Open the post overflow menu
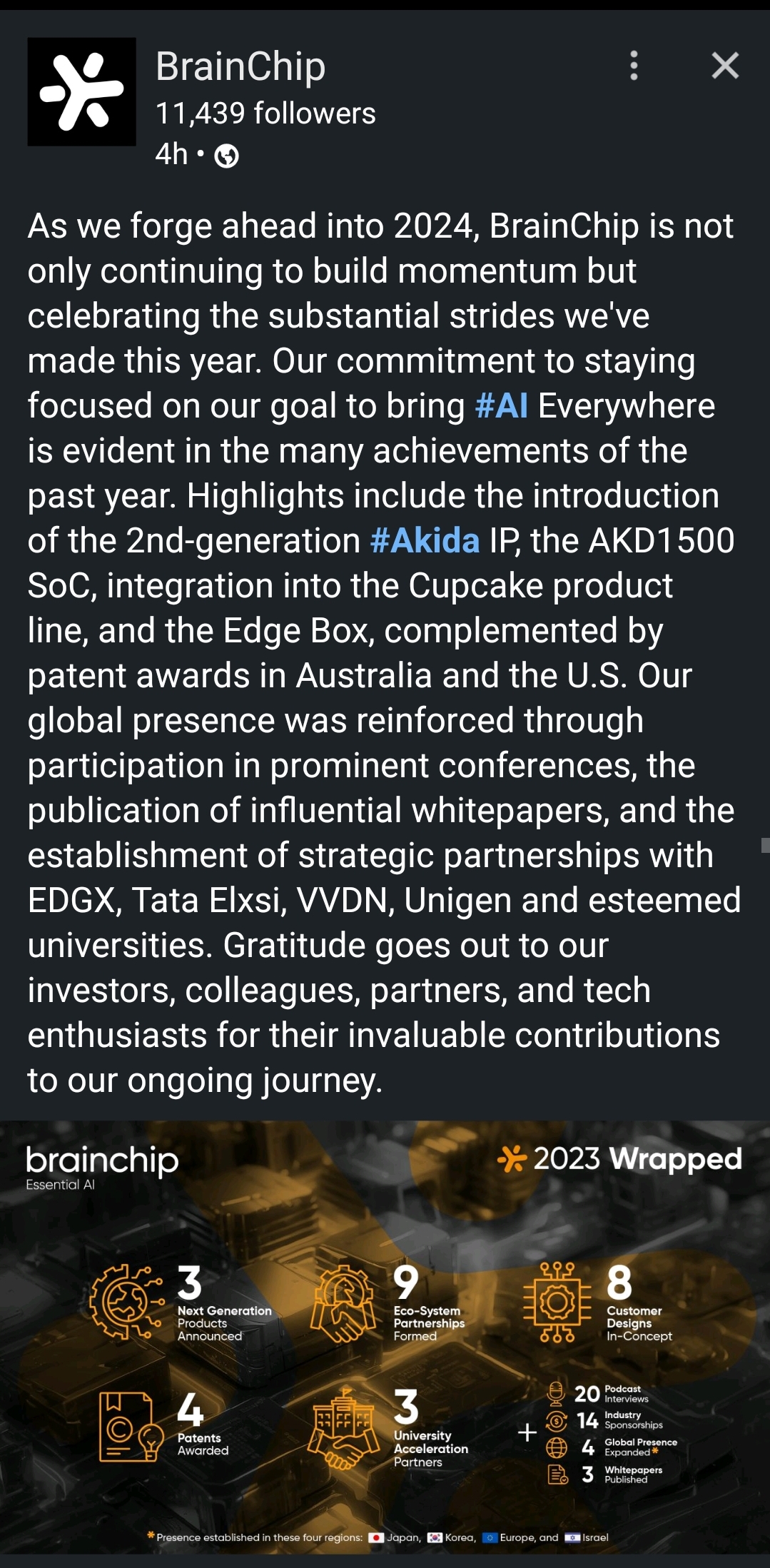770x1568 pixels. click(x=634, y=66)
